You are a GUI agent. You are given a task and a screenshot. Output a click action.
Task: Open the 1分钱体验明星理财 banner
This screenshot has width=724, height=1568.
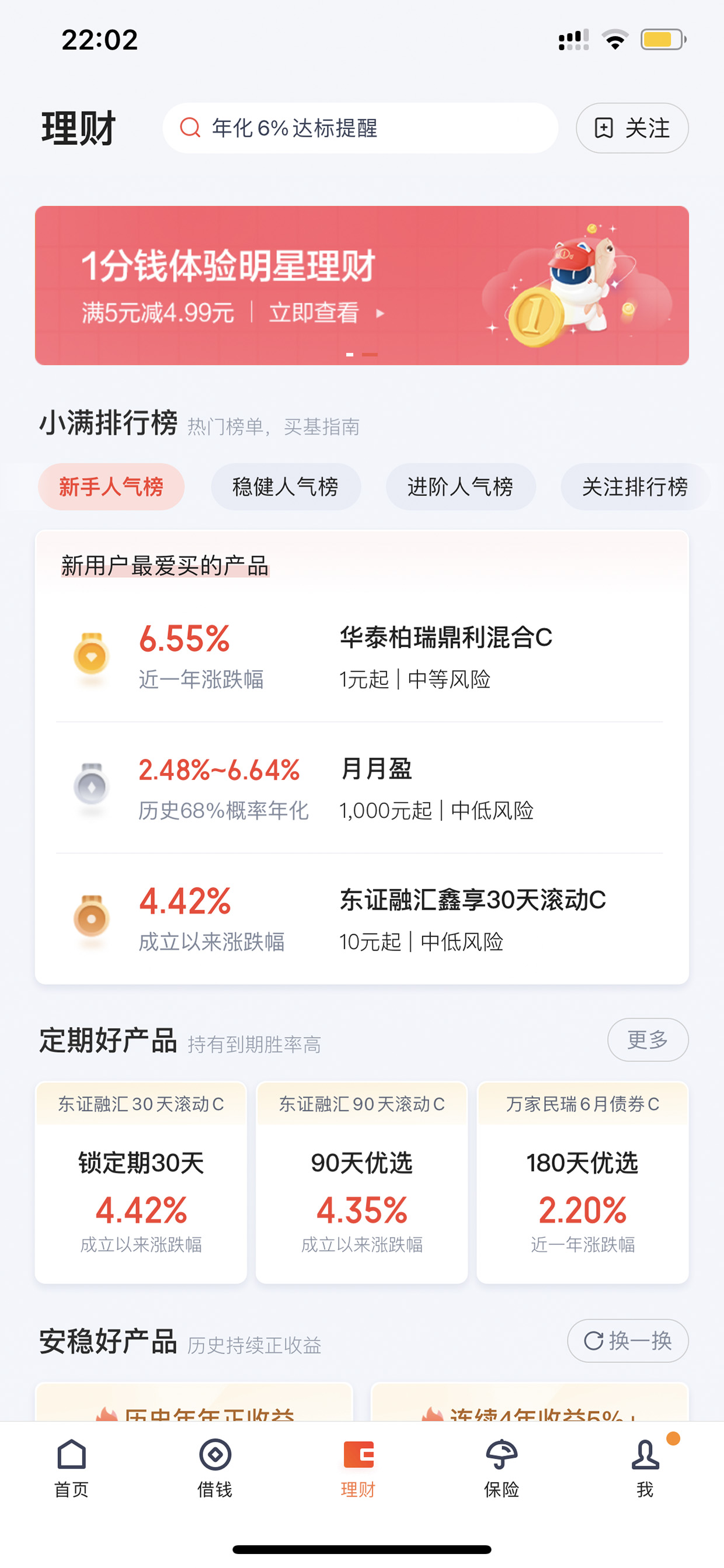click(362, 286)
